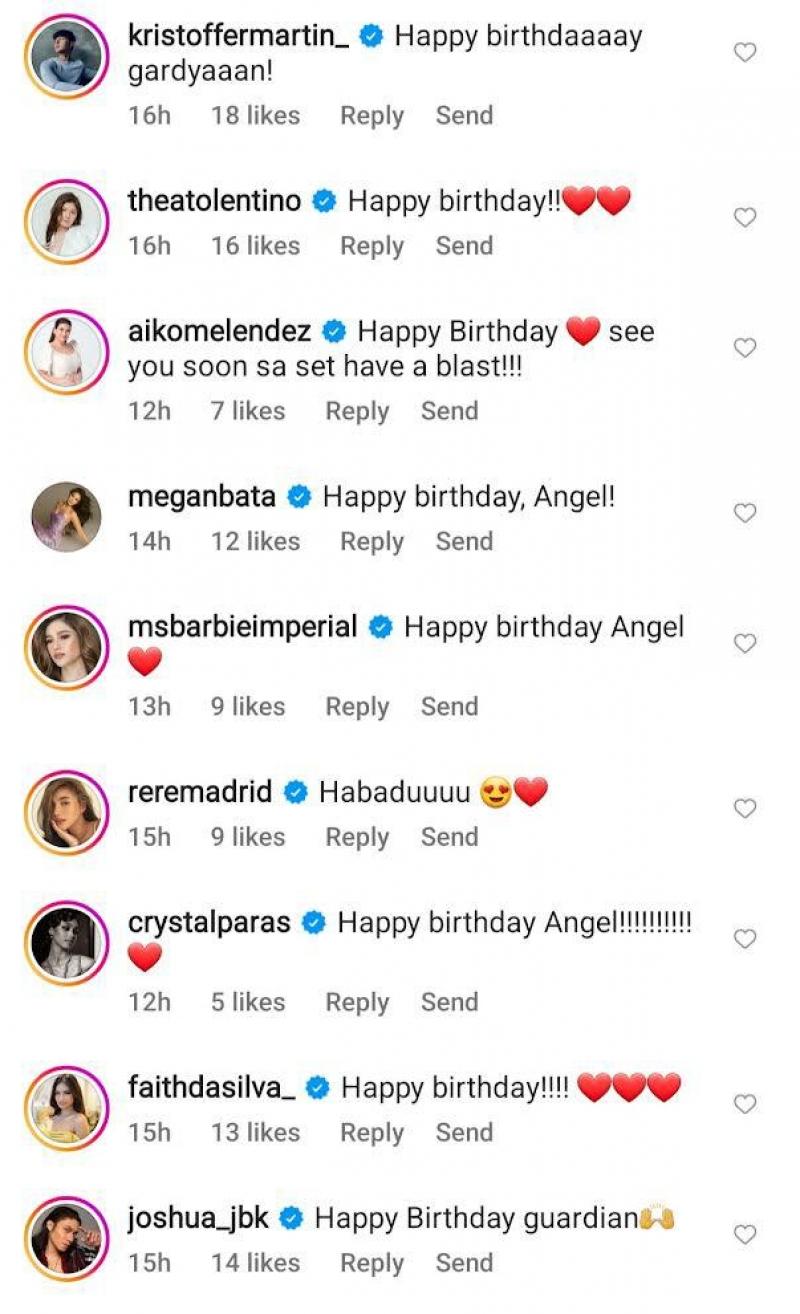This screenshot has width=800, height=1314.
Task: Like msbarbieimperial's Happy birthday Angel comment
Action: [x=745, y=644]
